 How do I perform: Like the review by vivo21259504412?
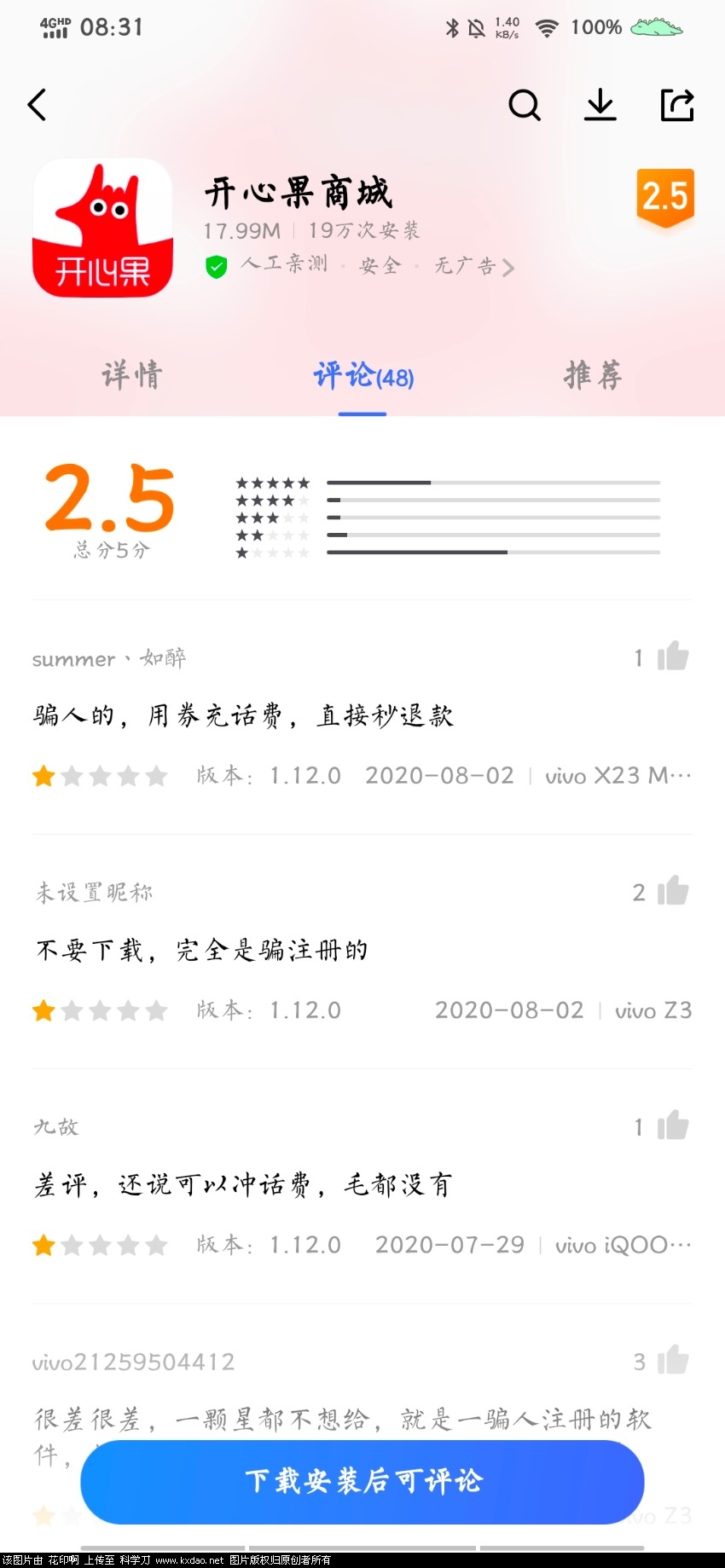click(x=672, y=1360)
